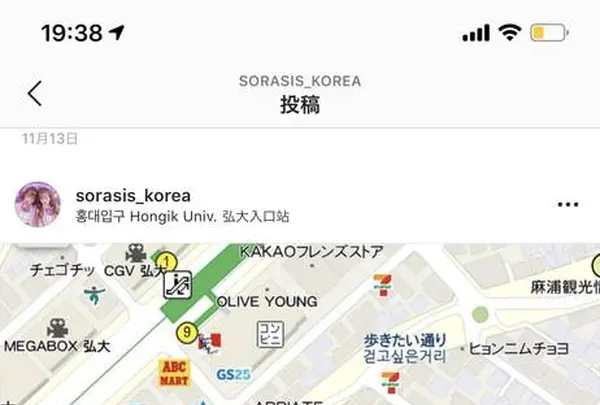Open sorasis_korea profile picture
The width and height of the screenshot is (600, 405).
[x=39, y=205]
